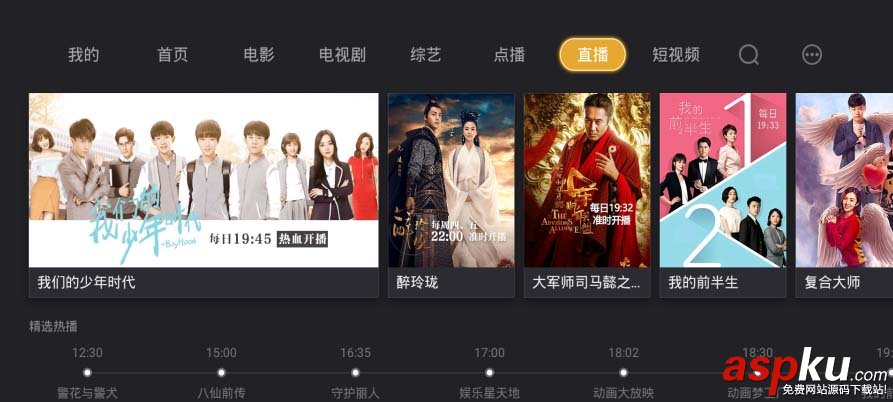Open the 综艺 tab
This screenshot has width=893, height=402.
tap(425, 55)
